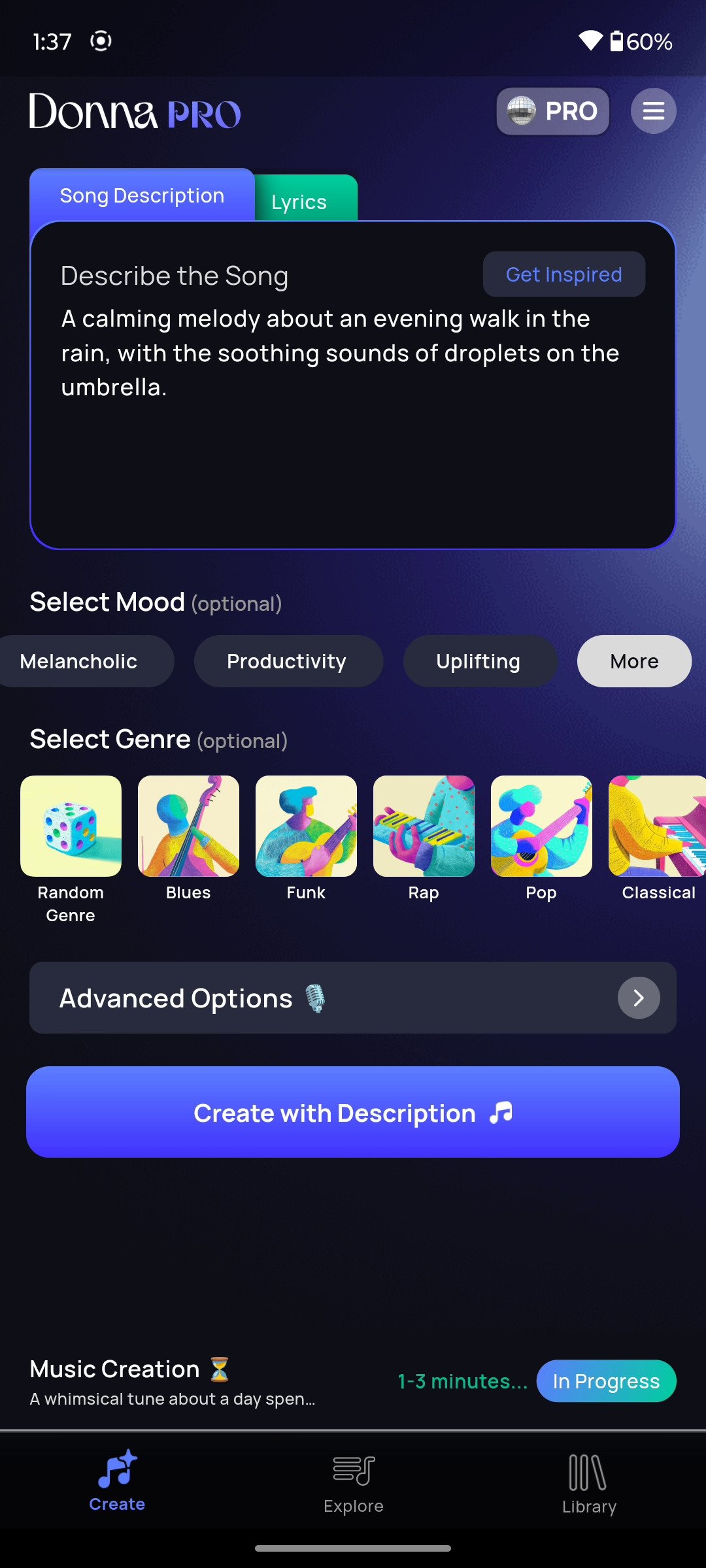Viewport: 706px width, 1568px height.
Task: Select the Song Description tab
Action: [x=142, y=195]
